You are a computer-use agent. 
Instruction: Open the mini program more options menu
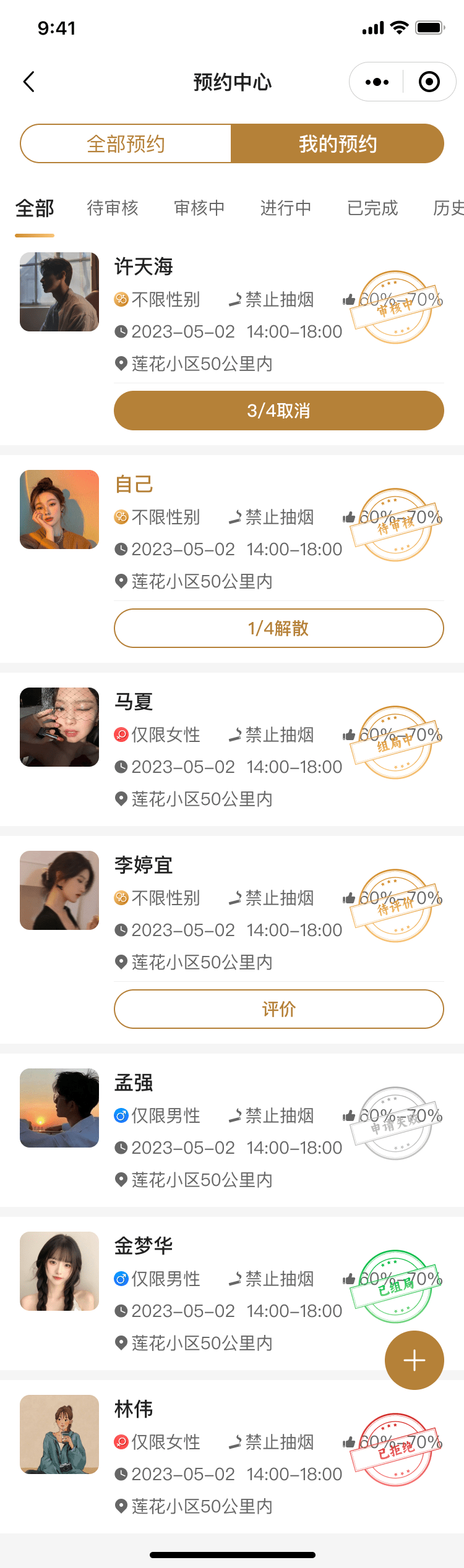coord(377,82)
